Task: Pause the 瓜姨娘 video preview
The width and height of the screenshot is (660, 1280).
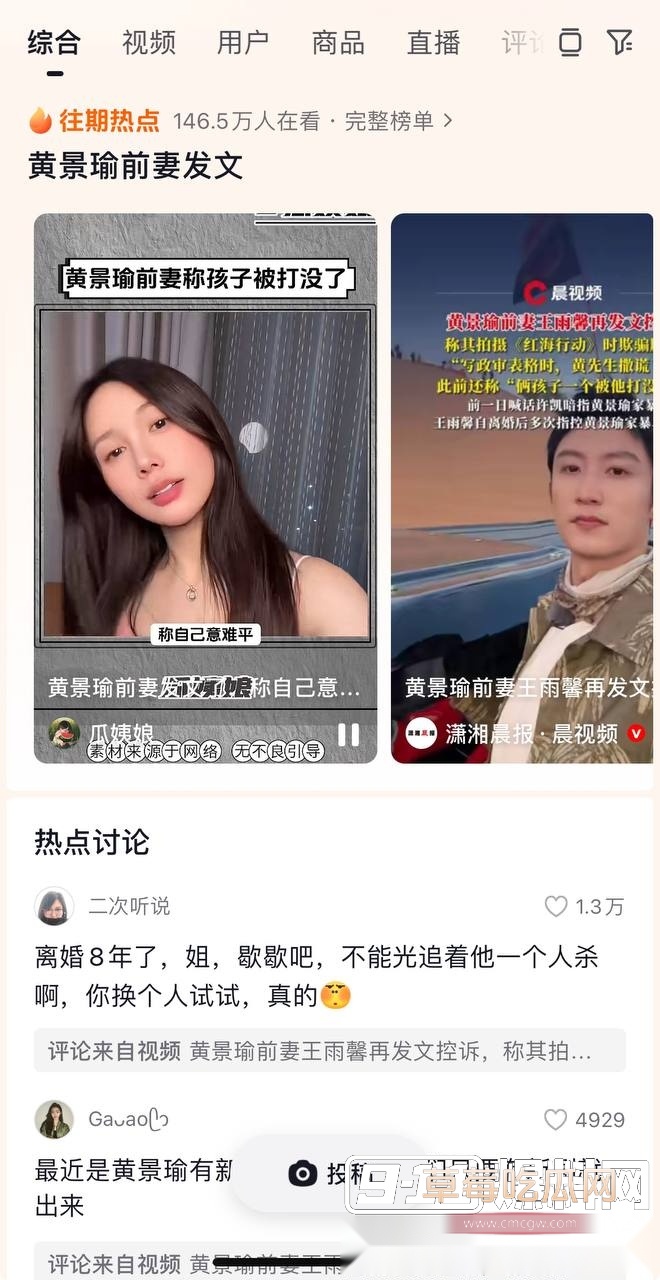Action: pyautogui.click(x=348, y=734)
